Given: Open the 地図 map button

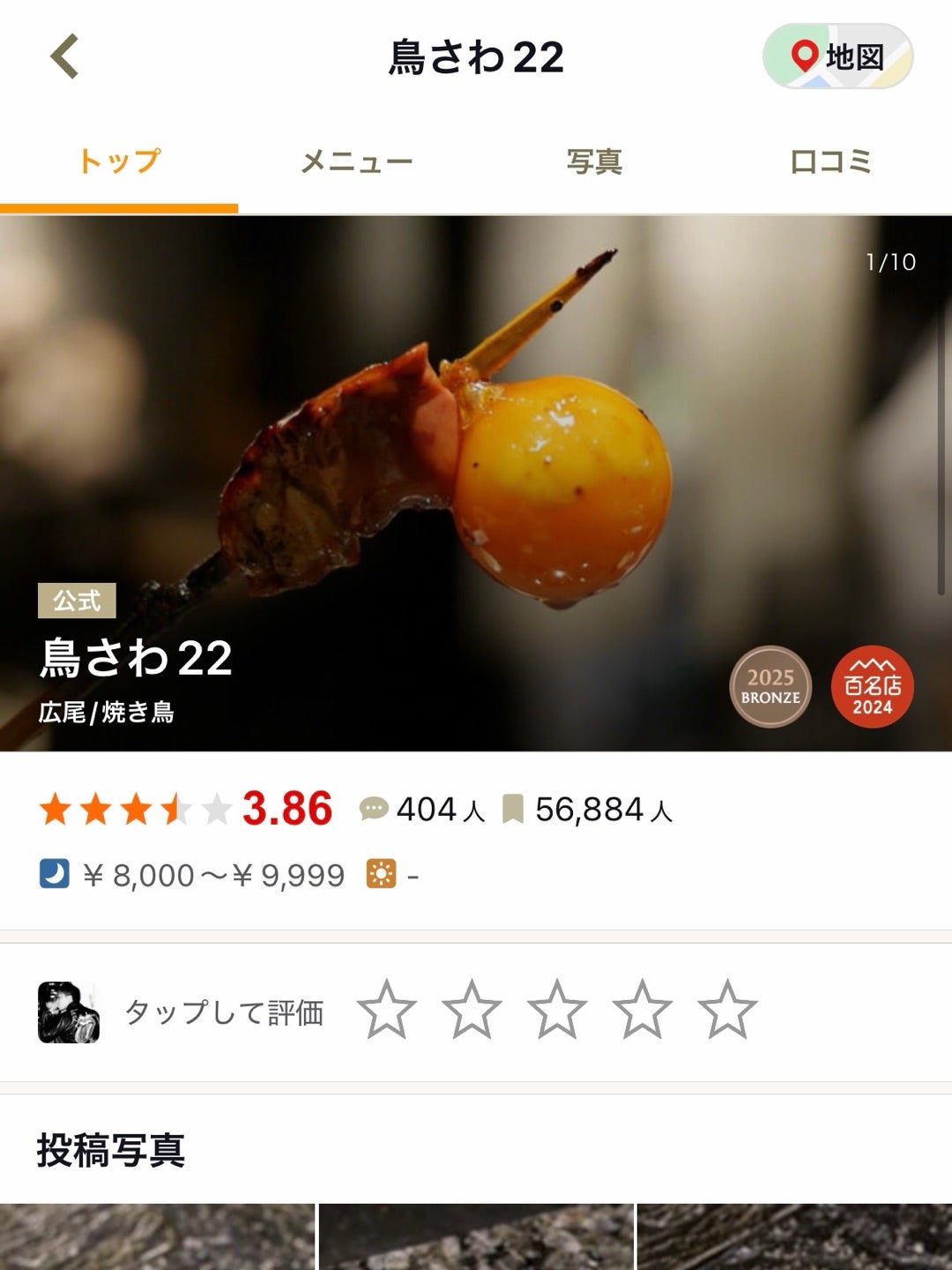Looking at the screenshot, I should (x=837, y=56).
